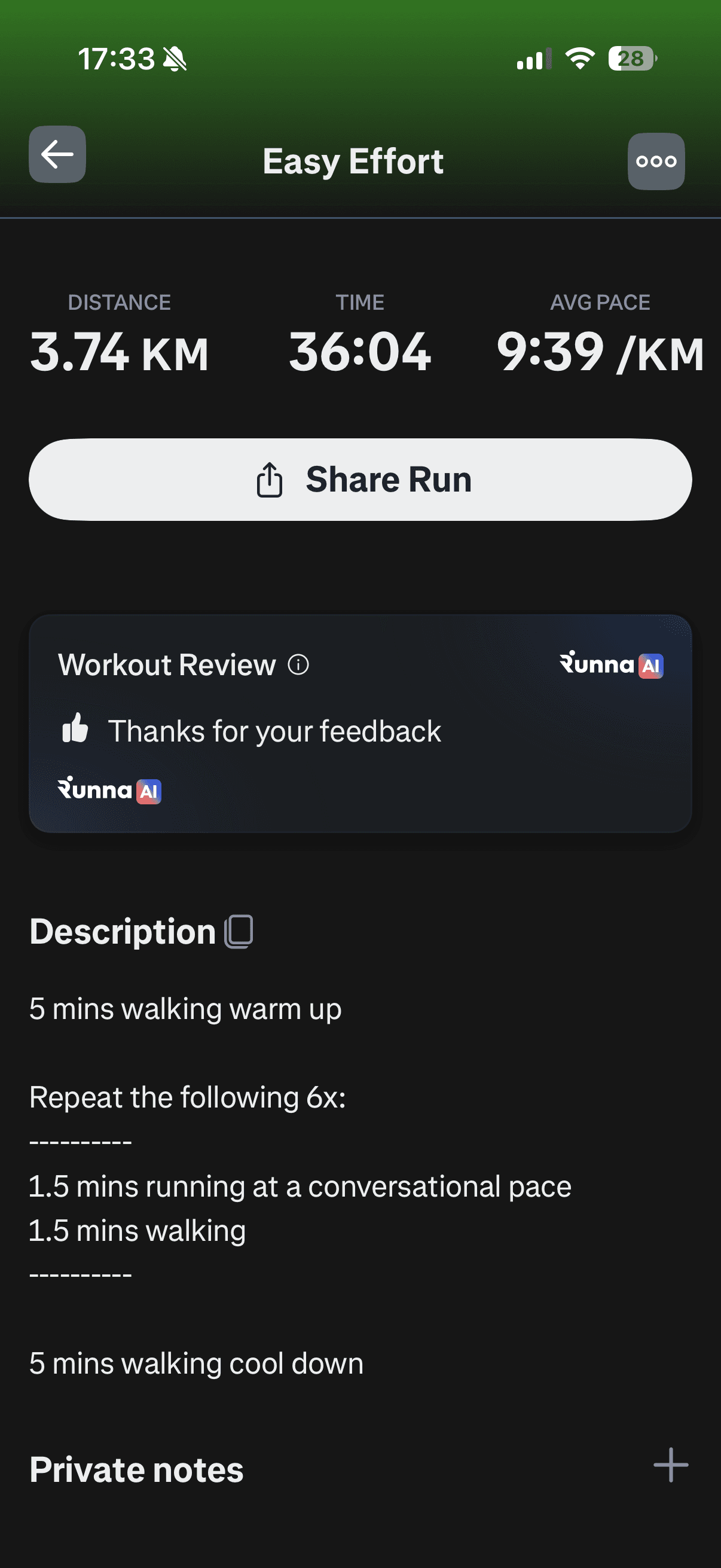Tap the AVG PACE 9:39 value
This screenshot has width=721, height=1568.
point(600,351)
